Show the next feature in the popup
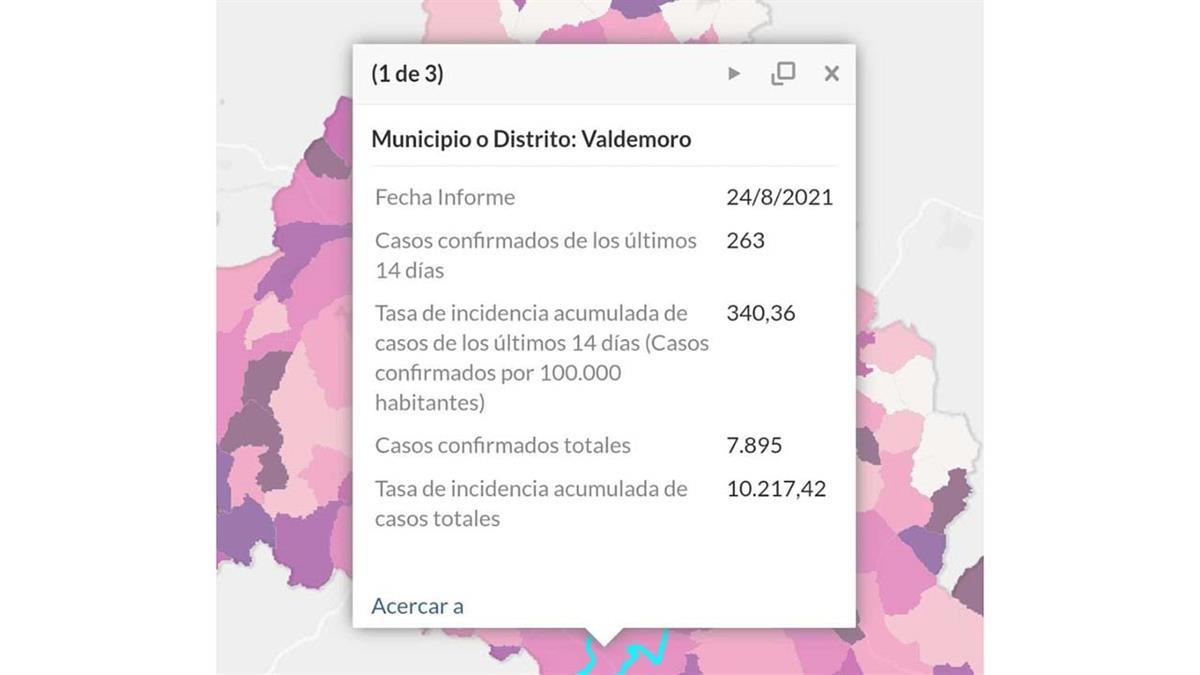 point(734,73)
